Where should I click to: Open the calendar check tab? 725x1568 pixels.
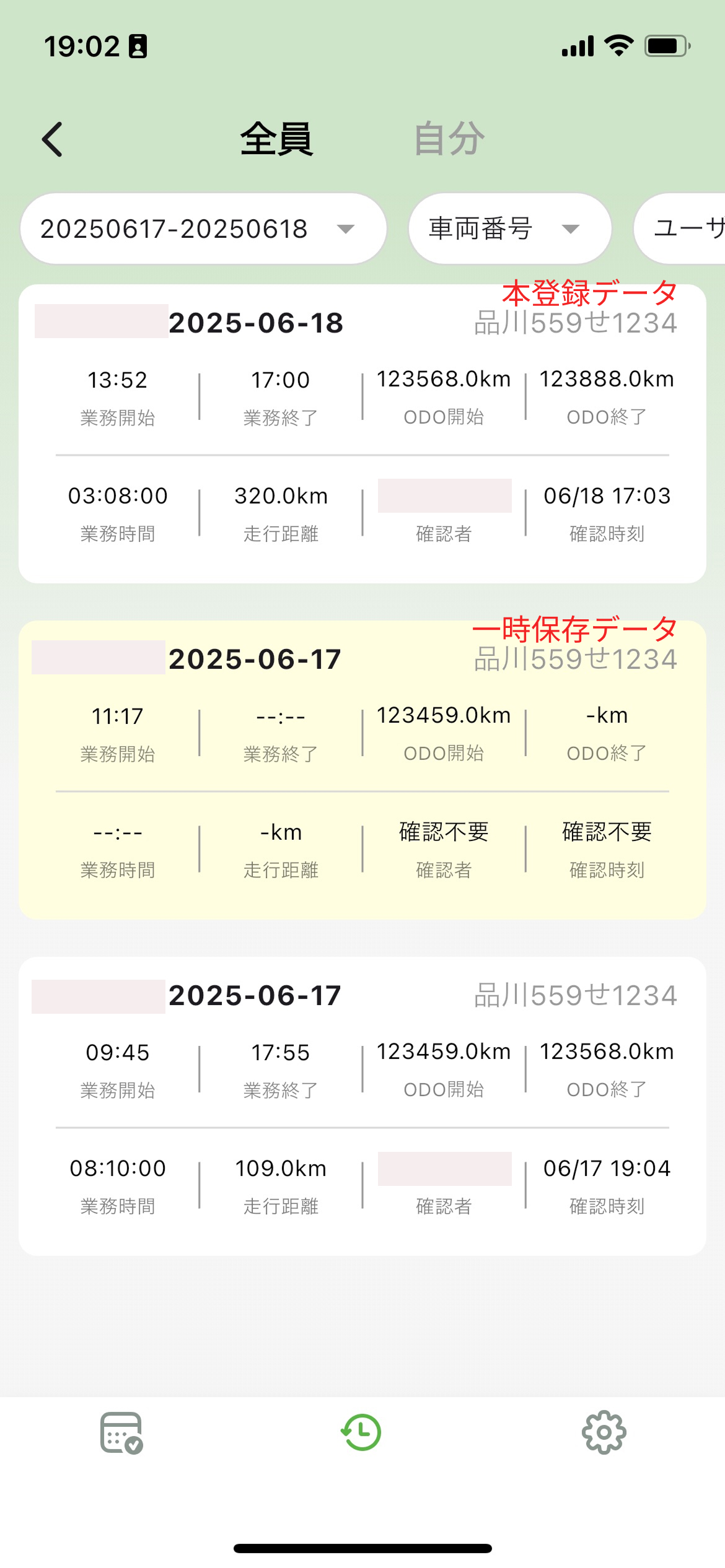121,1433
